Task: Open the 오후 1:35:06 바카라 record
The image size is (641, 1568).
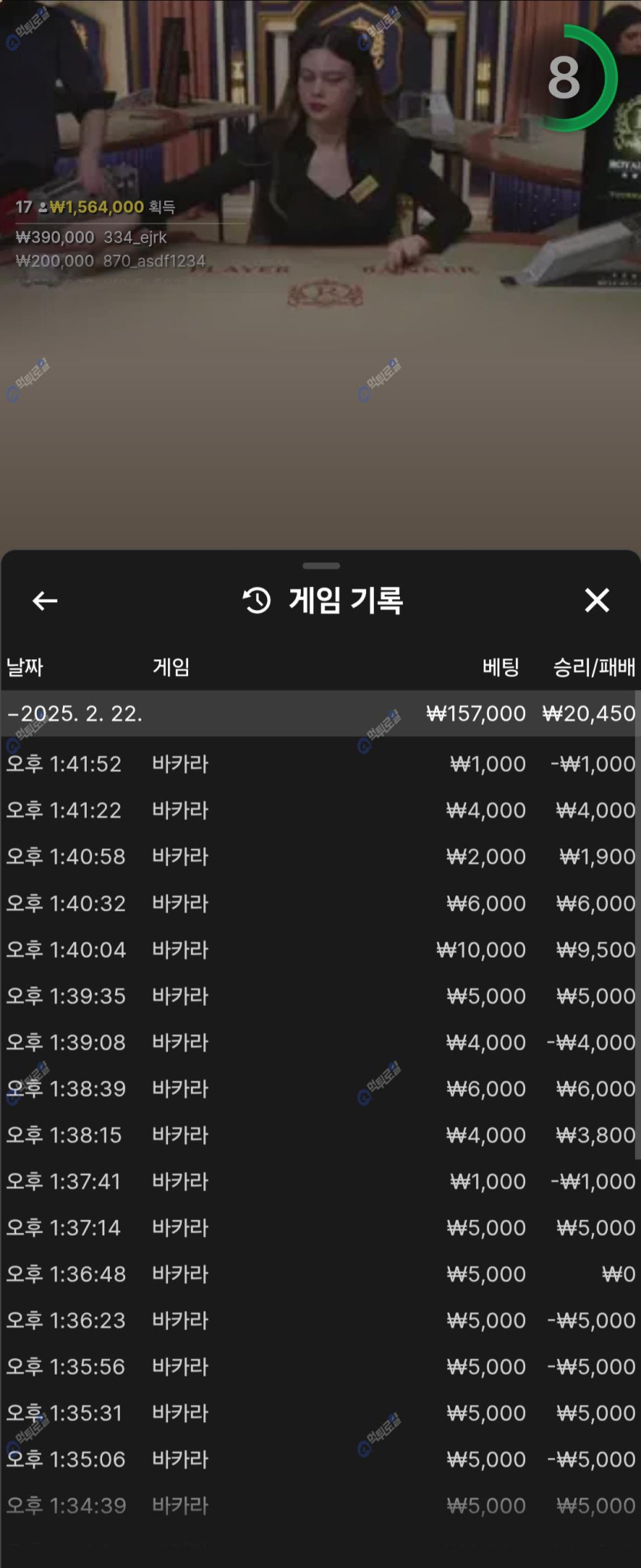Action: [319, 1460]
